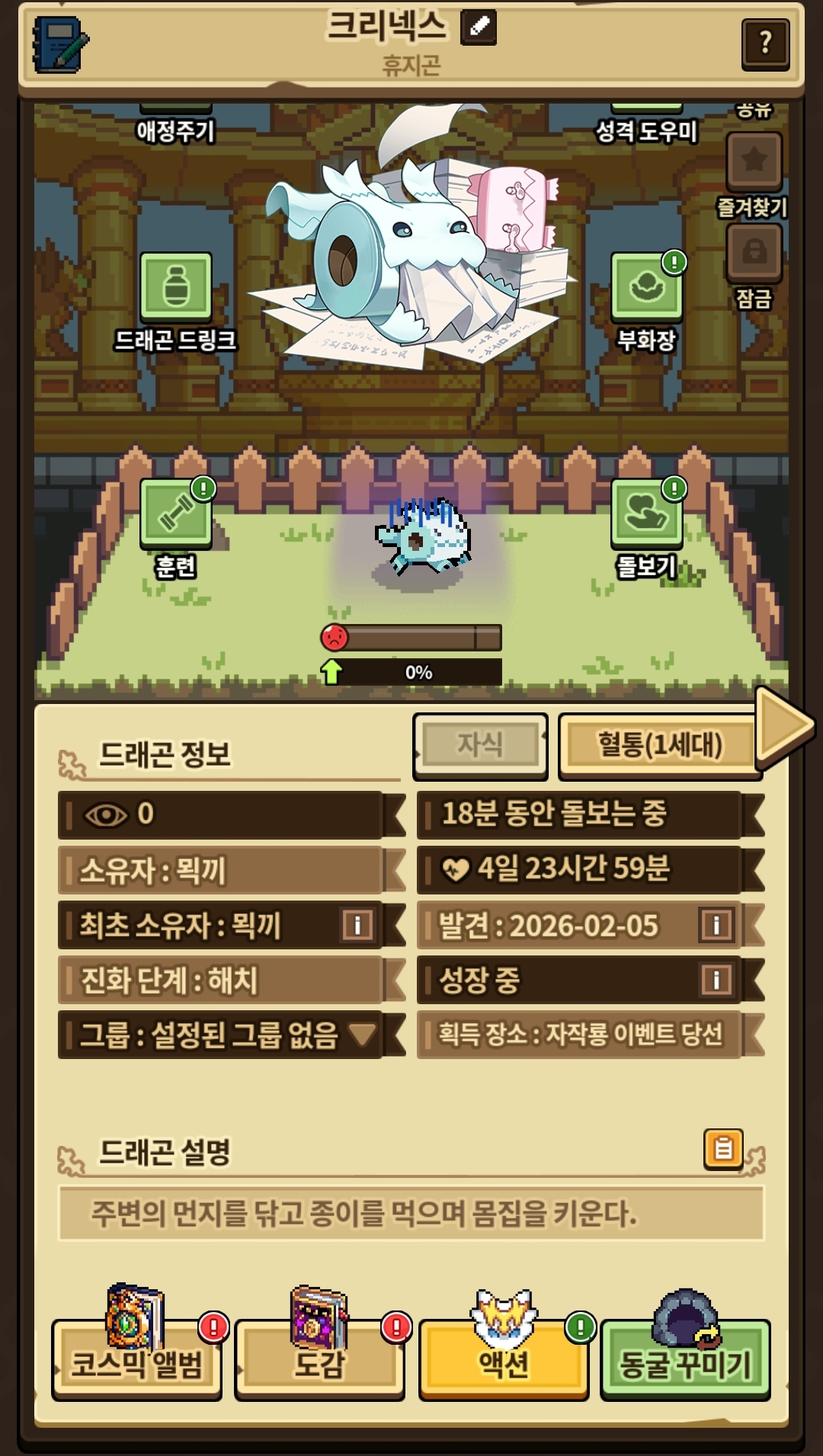Go to 부화장 hatchery
Screen dimensions: 823x1456
pyautogui.click(x=646, y=287)
